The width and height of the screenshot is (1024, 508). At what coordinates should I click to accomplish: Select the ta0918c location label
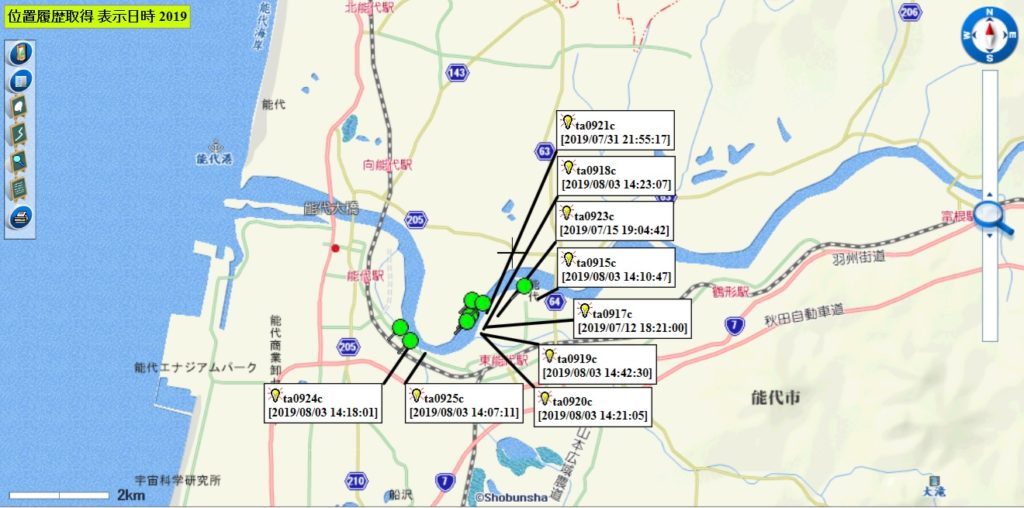coord(615,177)
